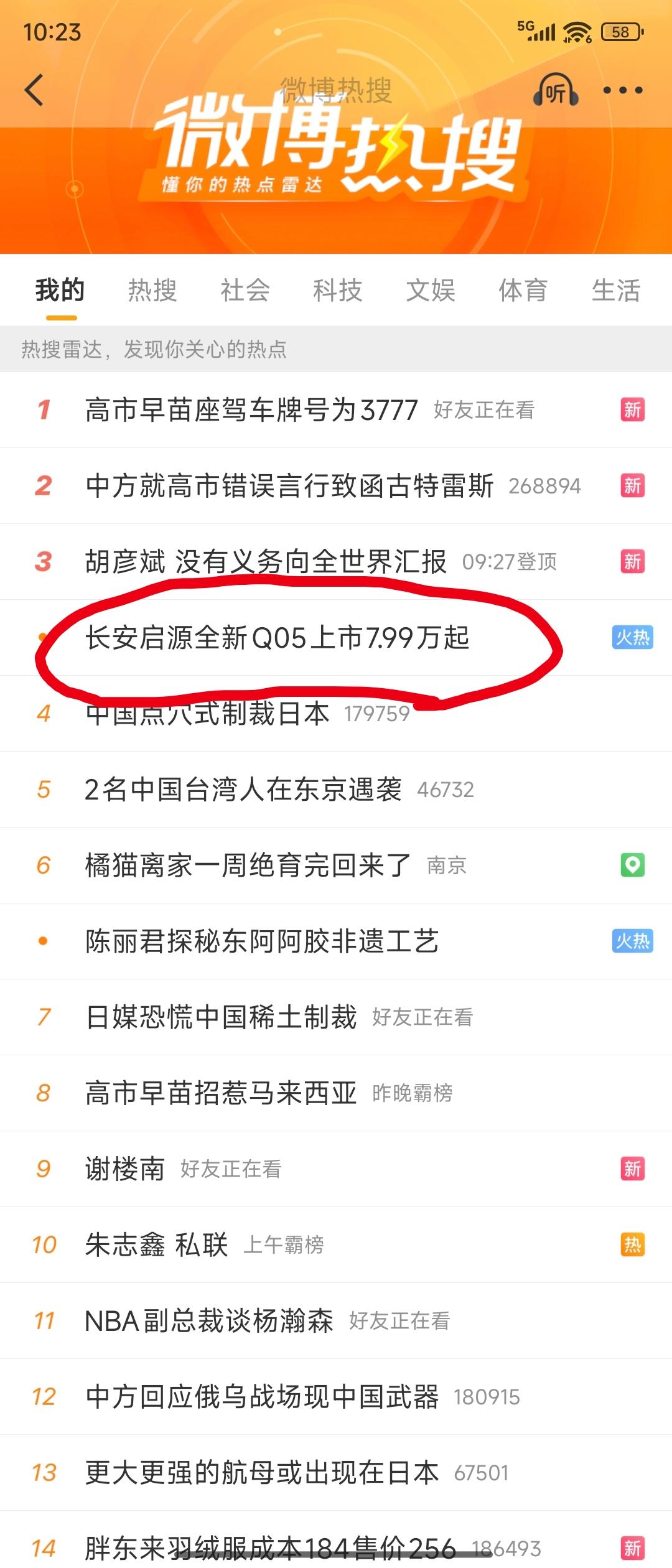This screenshot has height=1568, width=672.
Task: Switch to the 热搜 tab
Action: click(x=152, y=290)
